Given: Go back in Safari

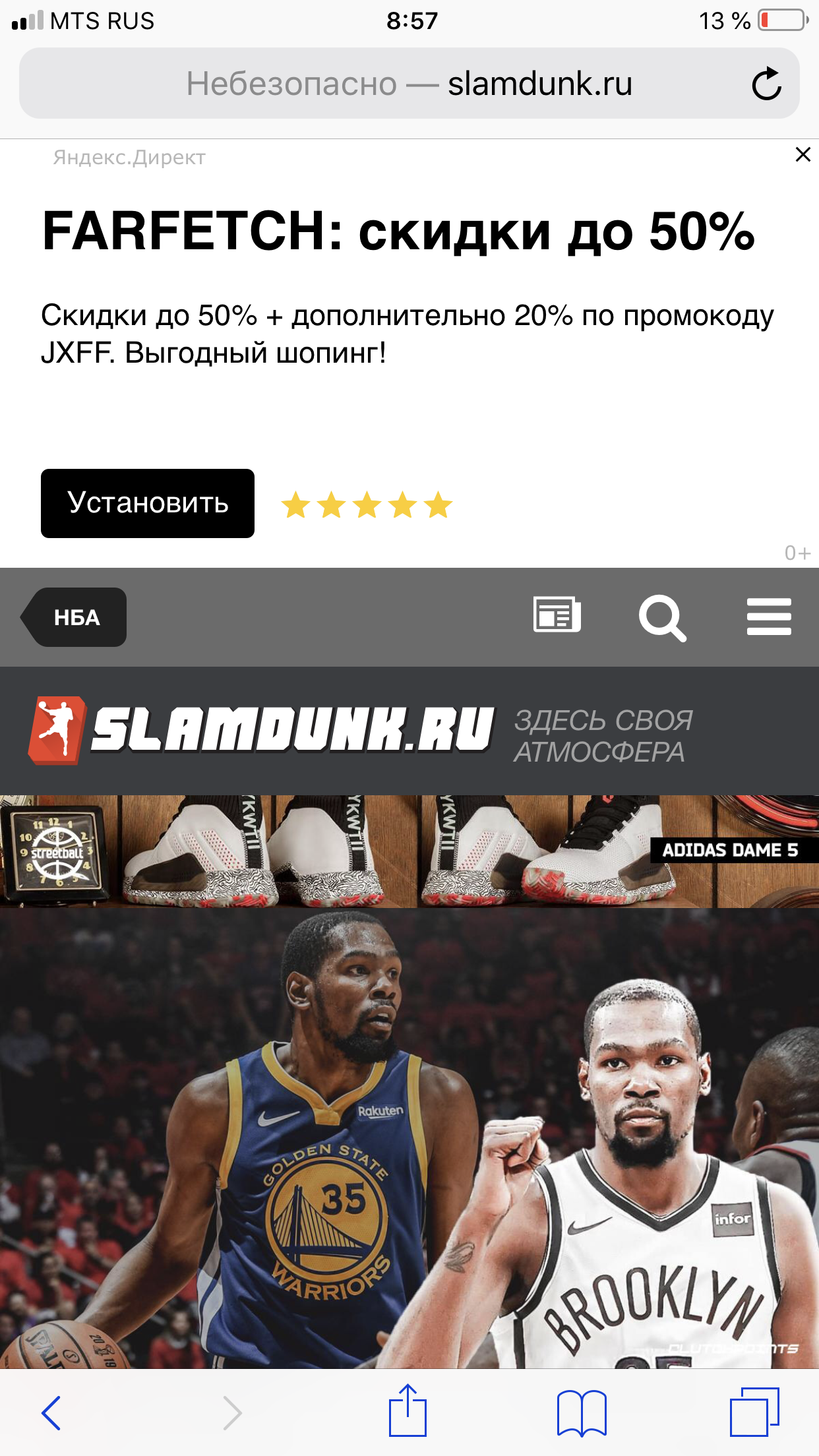Looking at the screenshot, I should point(51,1412).
